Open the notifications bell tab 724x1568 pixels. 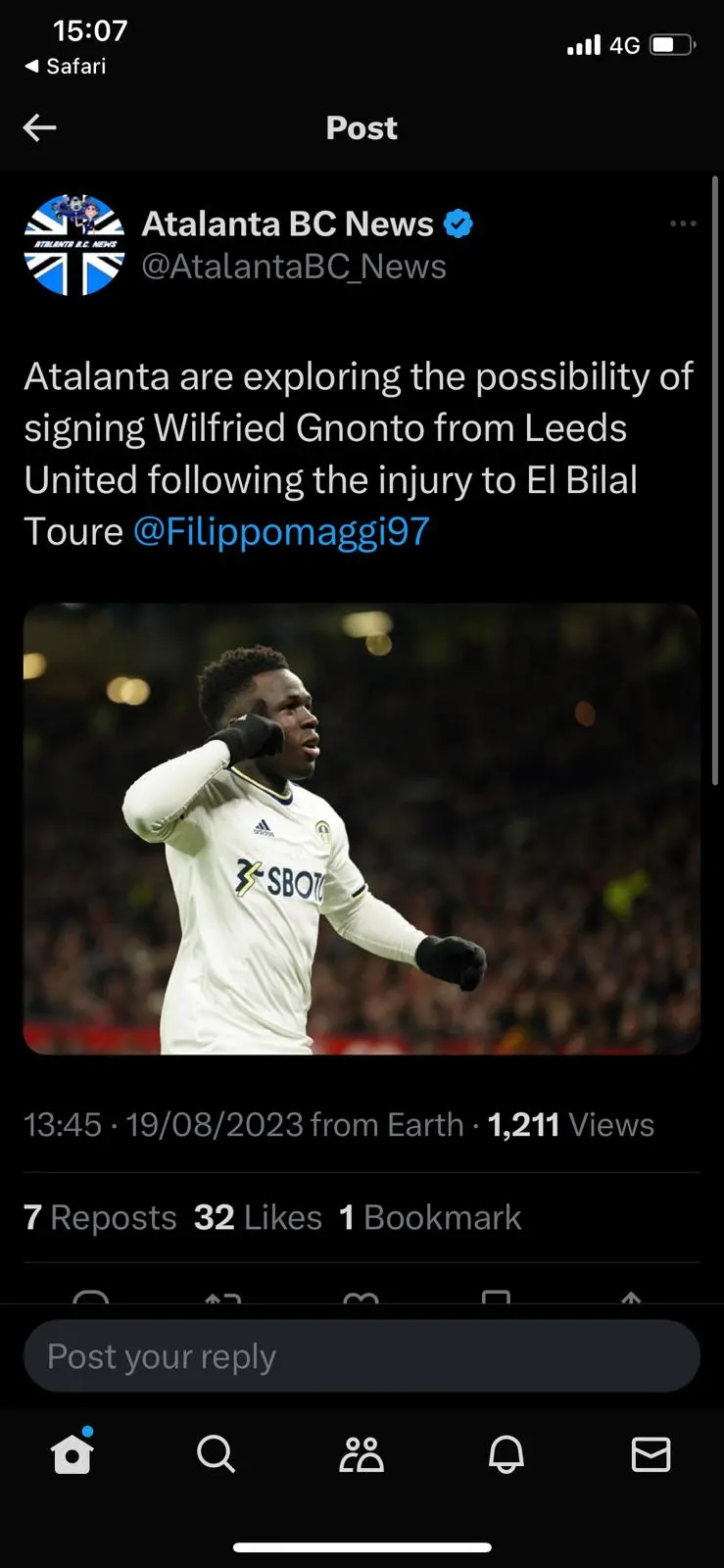point(507,1454)
